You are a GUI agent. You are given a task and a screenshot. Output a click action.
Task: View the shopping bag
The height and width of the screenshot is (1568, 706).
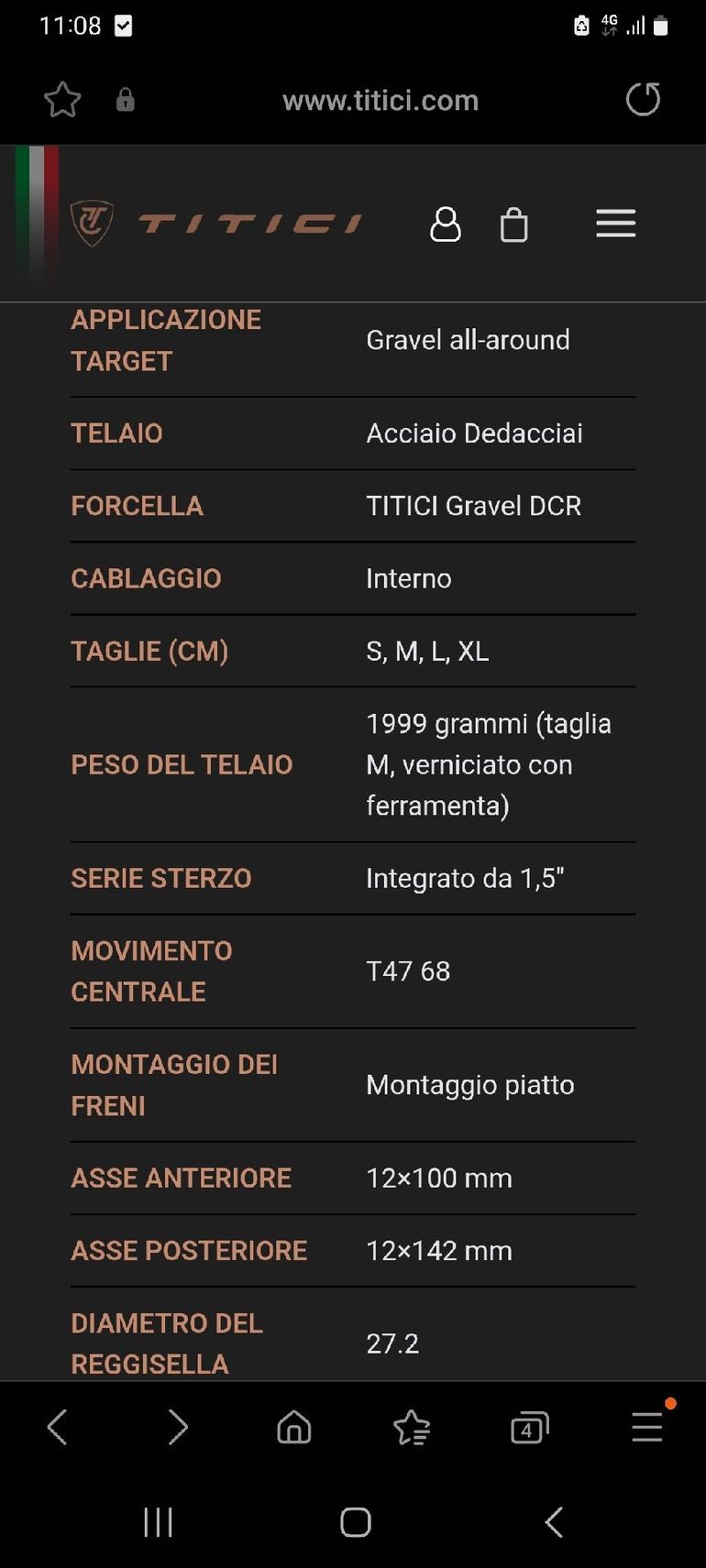[513, 225]
